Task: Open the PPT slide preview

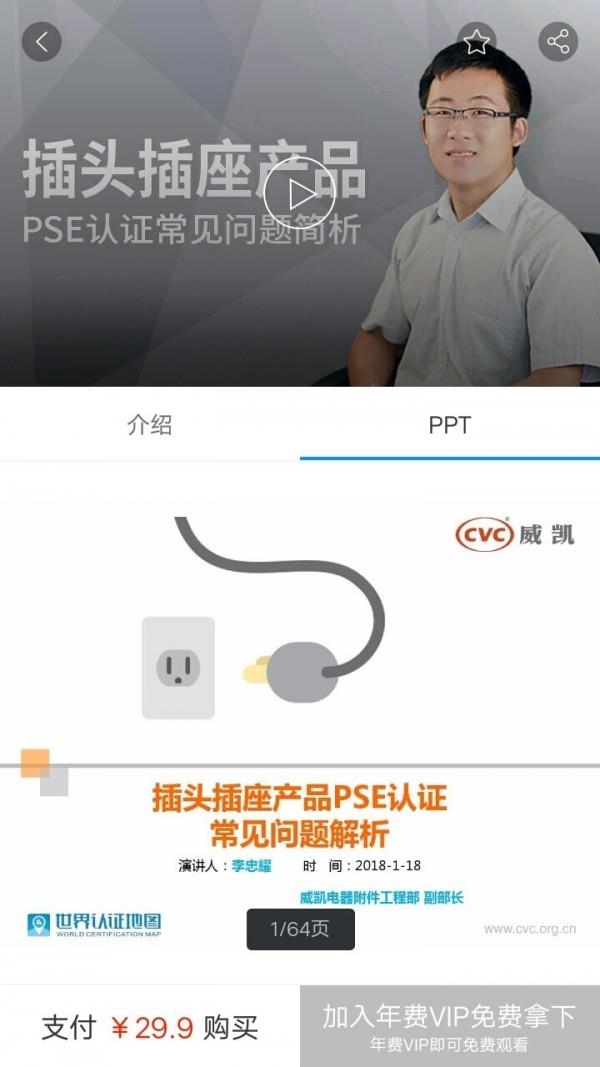Action: click(300, 720)
